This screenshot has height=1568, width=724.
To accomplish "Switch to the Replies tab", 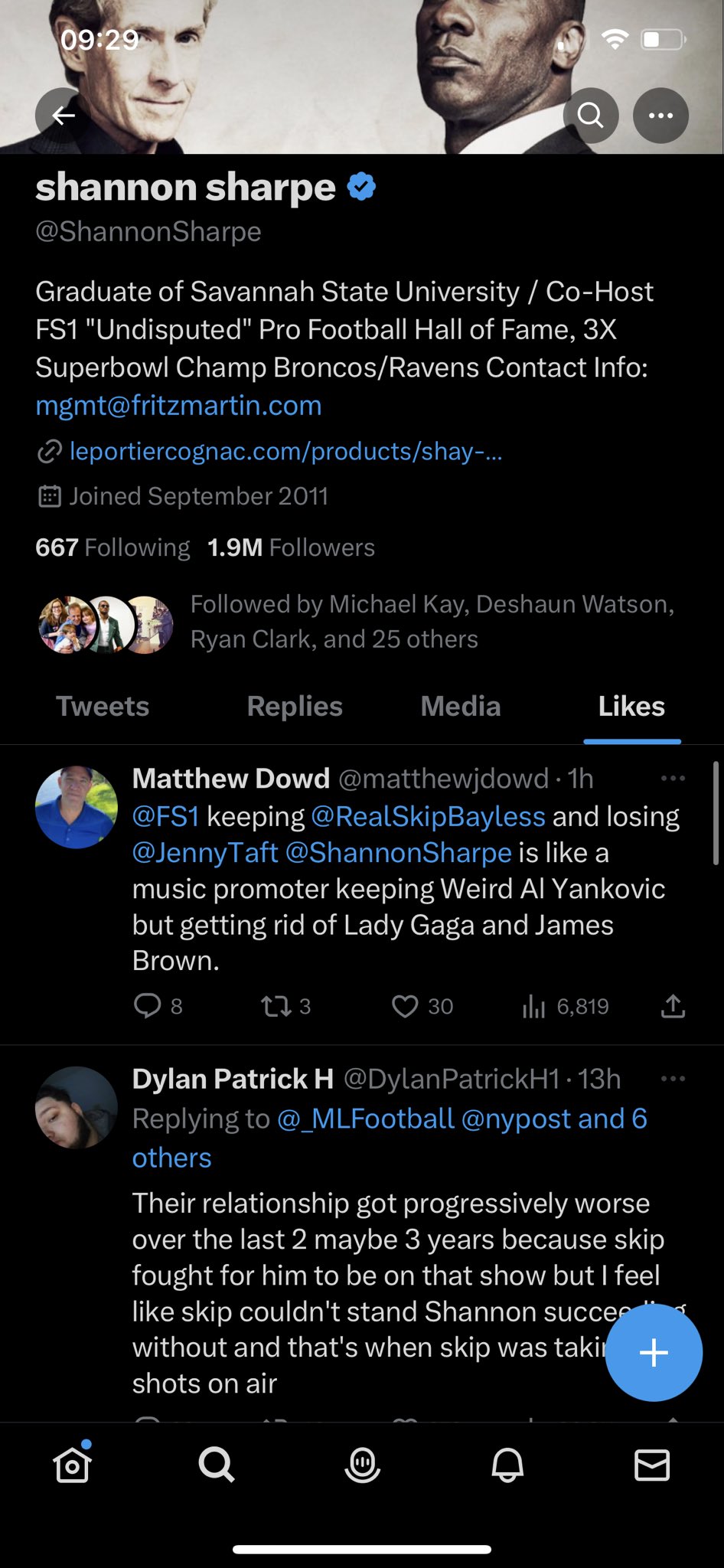I will pos(294,706).
